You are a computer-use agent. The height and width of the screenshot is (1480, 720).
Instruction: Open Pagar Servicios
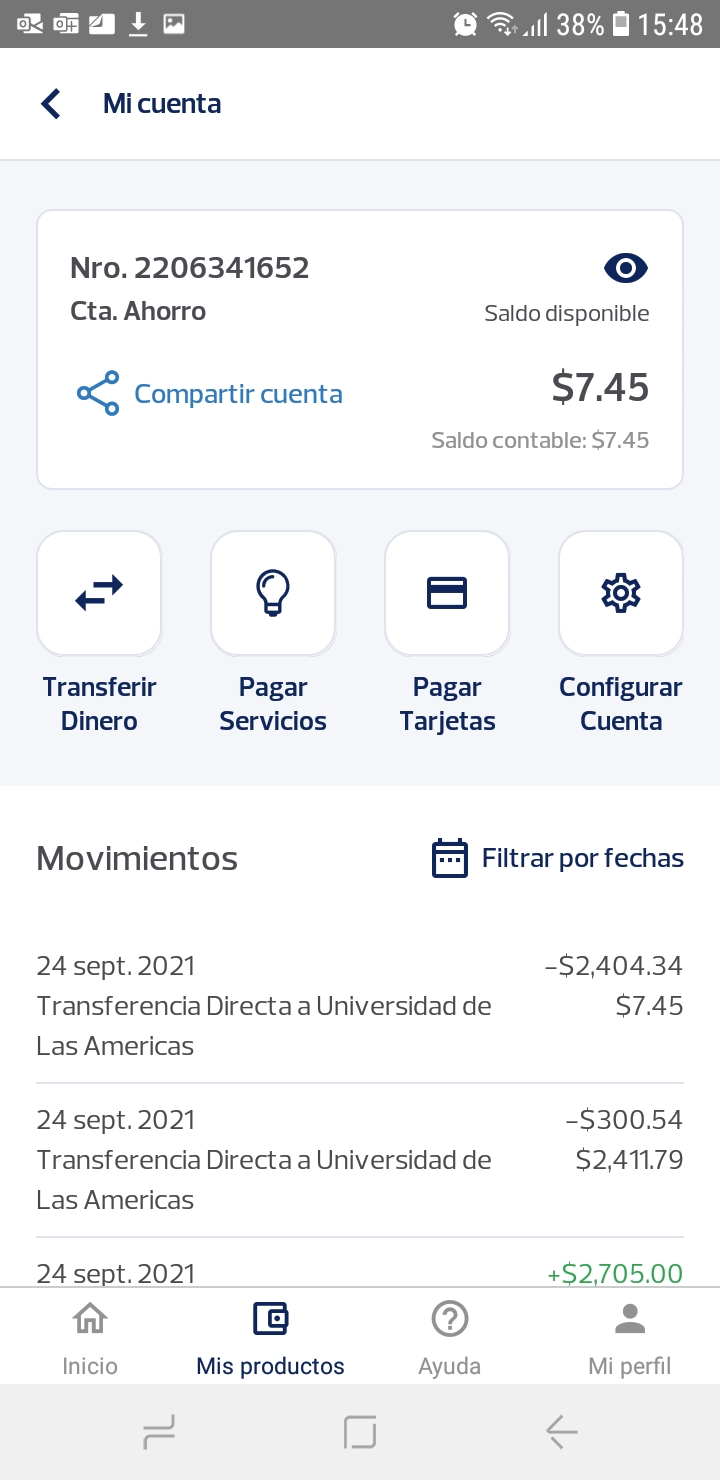tap(273, 594)
